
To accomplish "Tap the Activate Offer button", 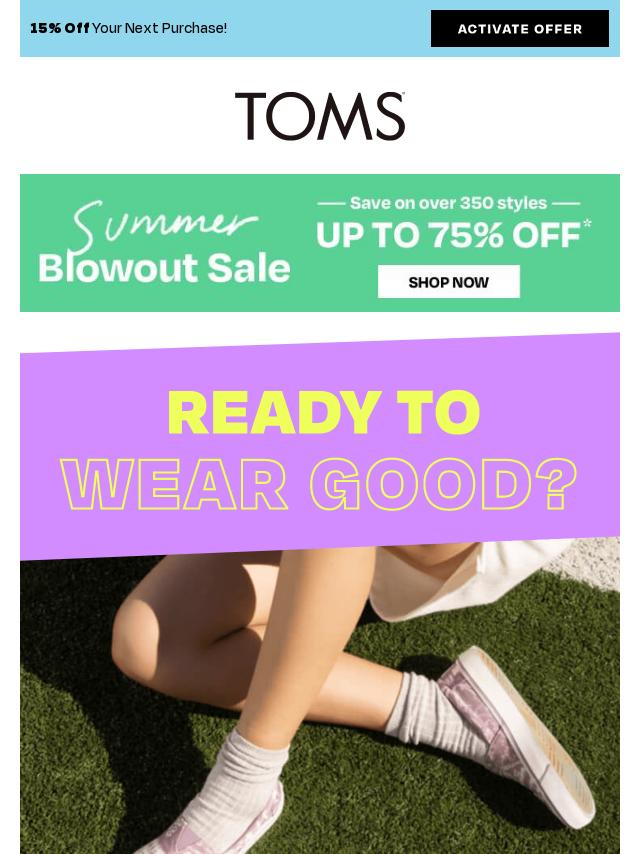I will click(519, 29).
